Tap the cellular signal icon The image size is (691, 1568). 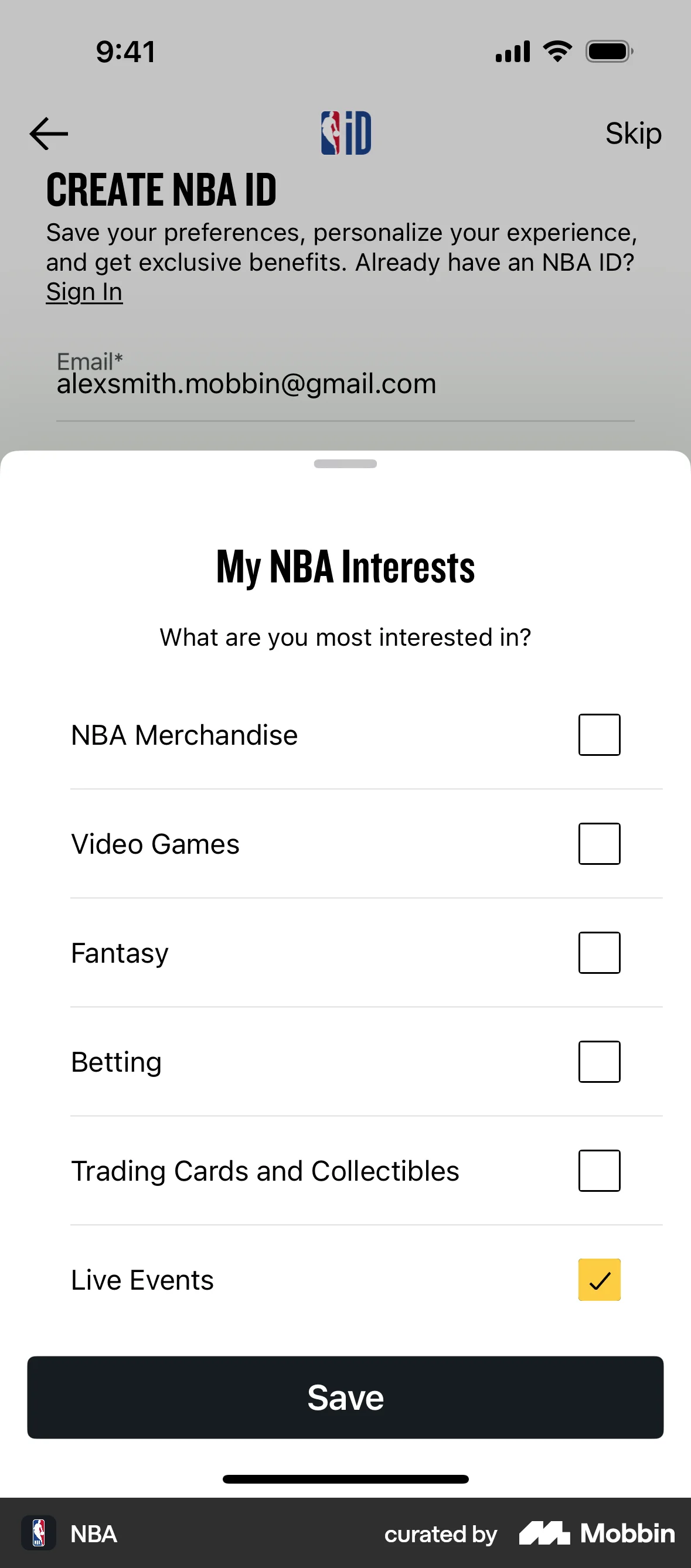coord(512,51)
